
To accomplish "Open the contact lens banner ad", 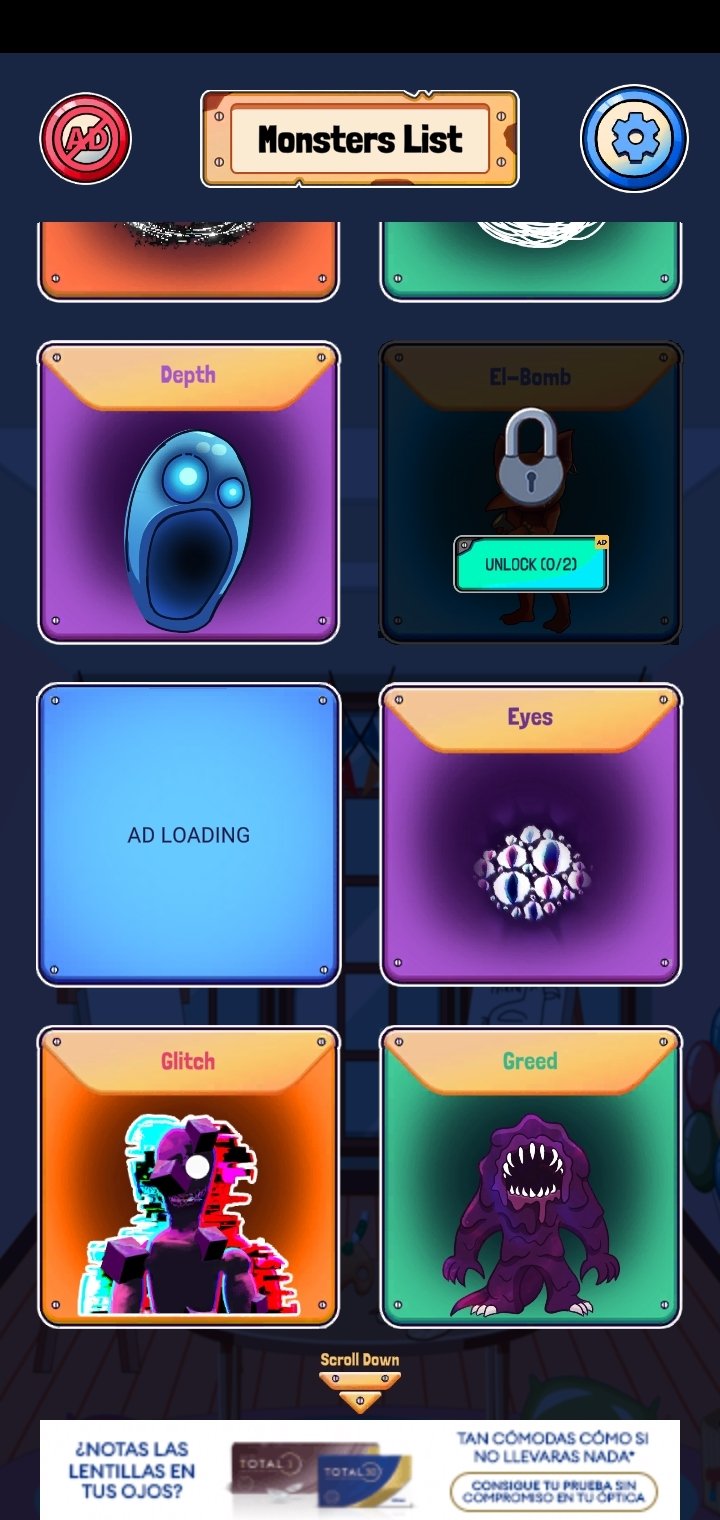I will [360, 1469].
